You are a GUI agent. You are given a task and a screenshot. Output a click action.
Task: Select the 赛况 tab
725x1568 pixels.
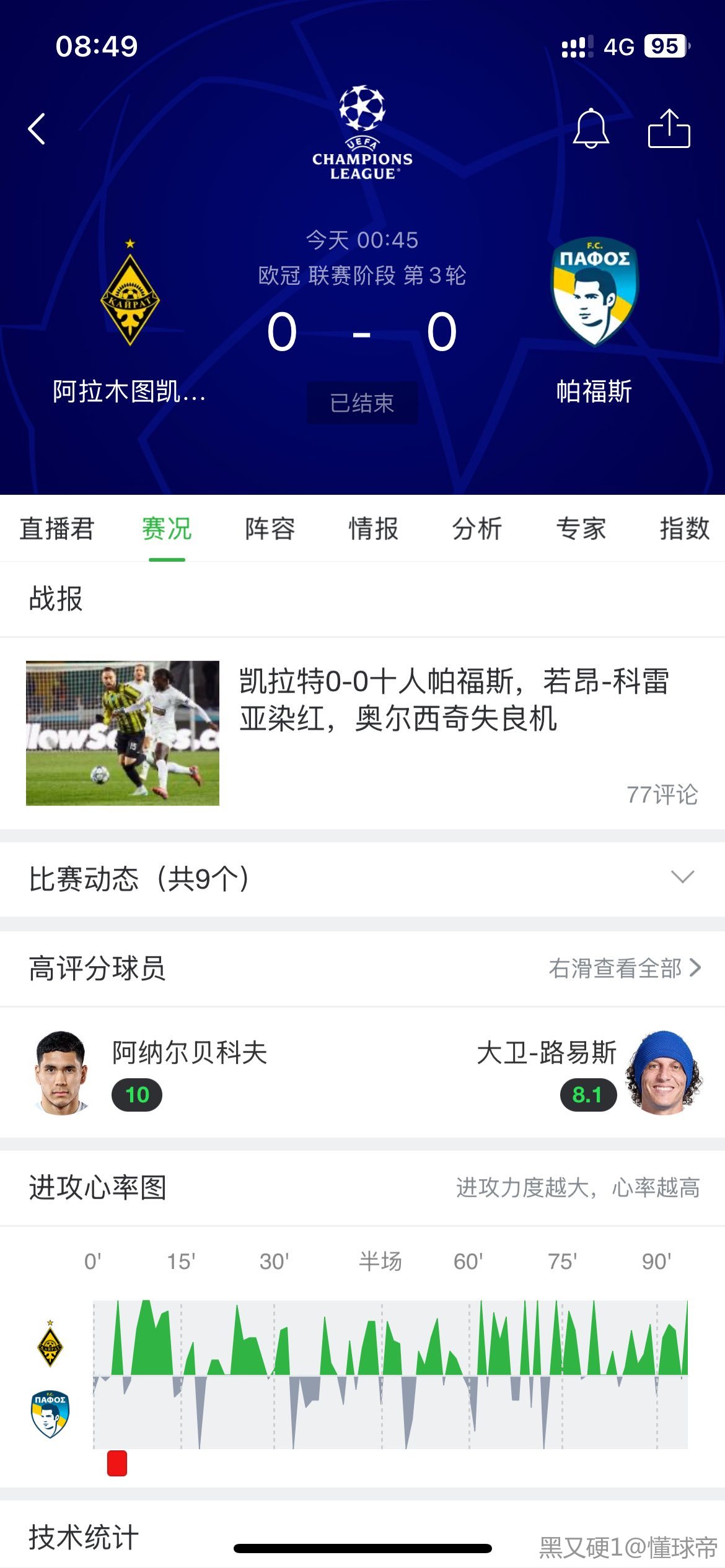[x=167, y=529]
